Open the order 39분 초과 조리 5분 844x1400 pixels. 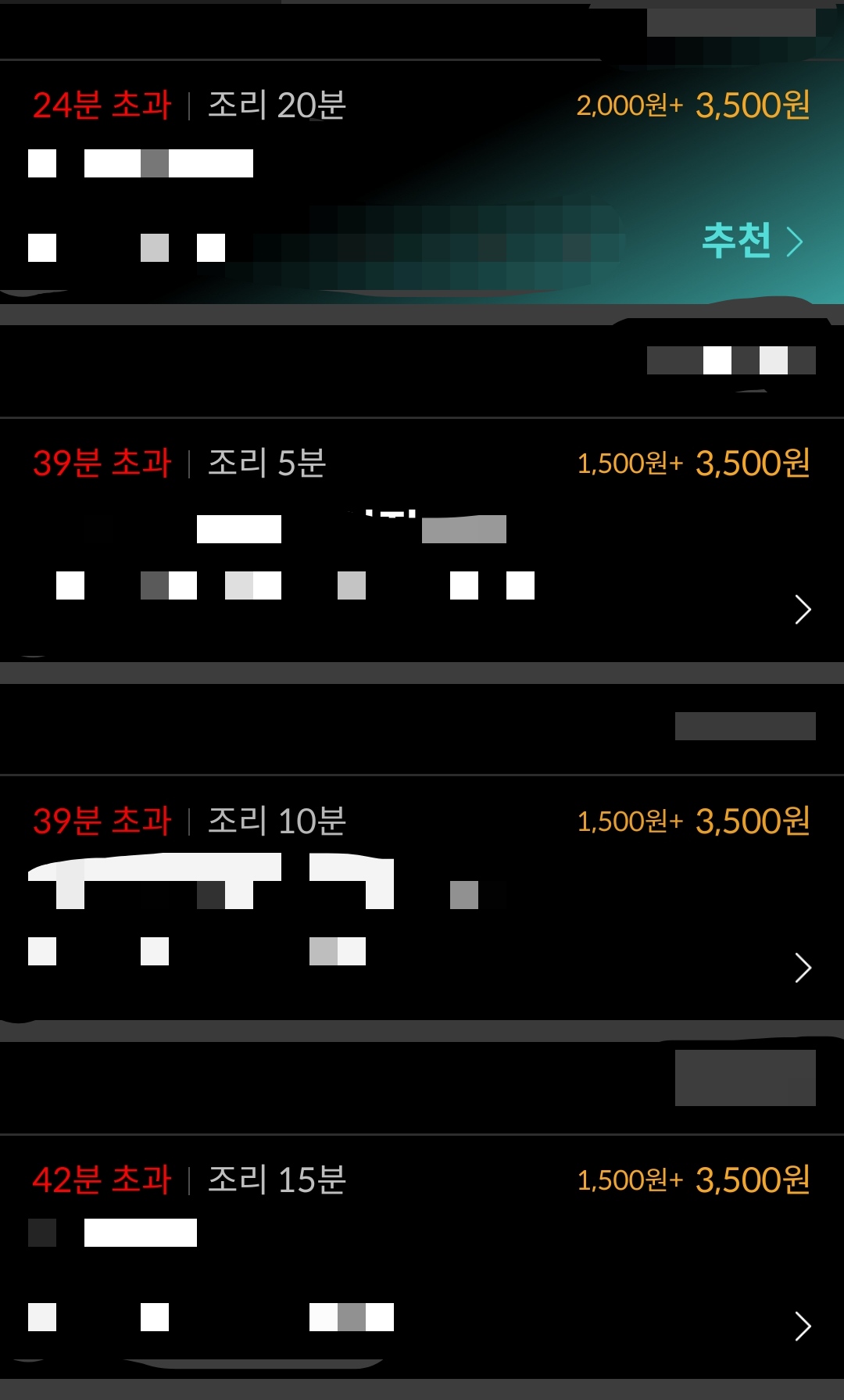click(802, 609)
